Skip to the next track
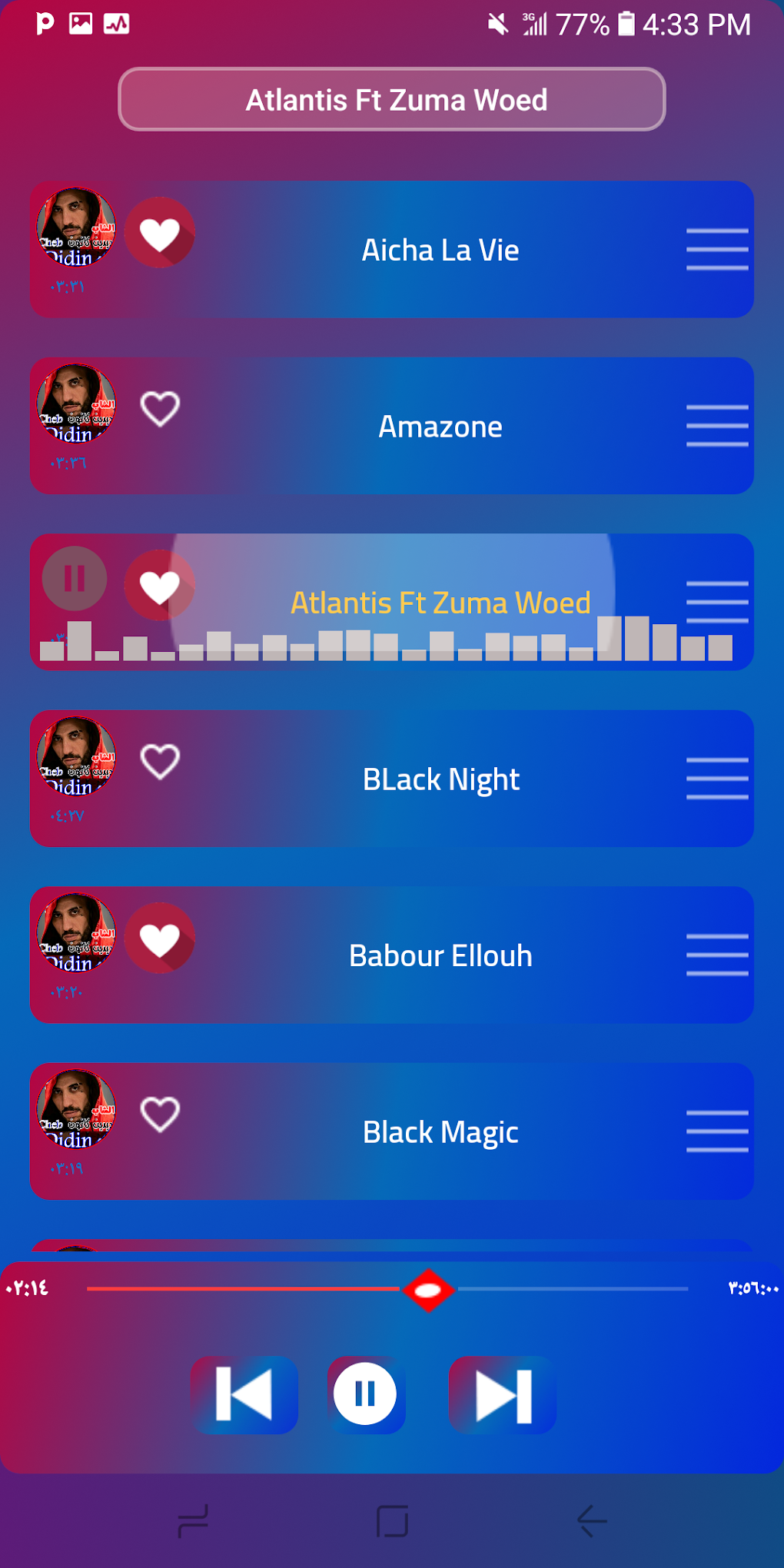 coord(503,1394)
